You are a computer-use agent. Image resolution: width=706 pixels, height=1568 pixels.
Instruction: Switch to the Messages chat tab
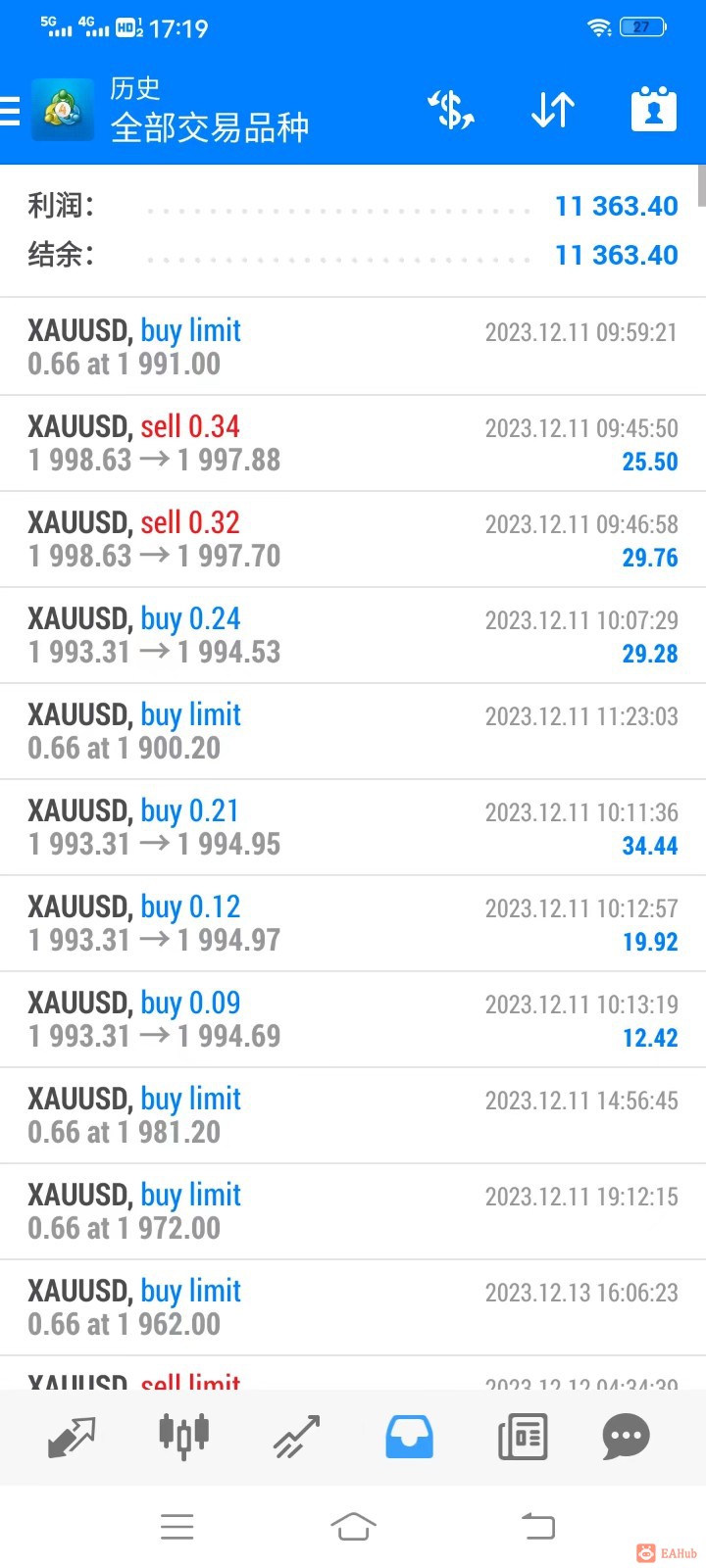[626, 1437]
